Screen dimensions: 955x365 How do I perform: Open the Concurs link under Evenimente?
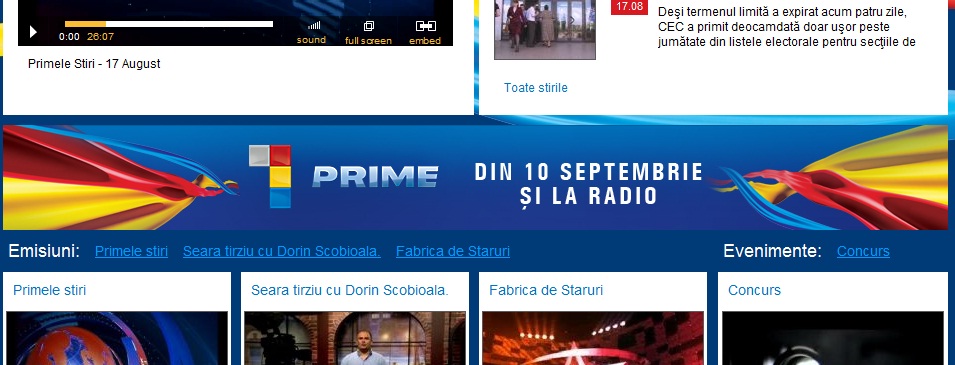click(863, 251)
